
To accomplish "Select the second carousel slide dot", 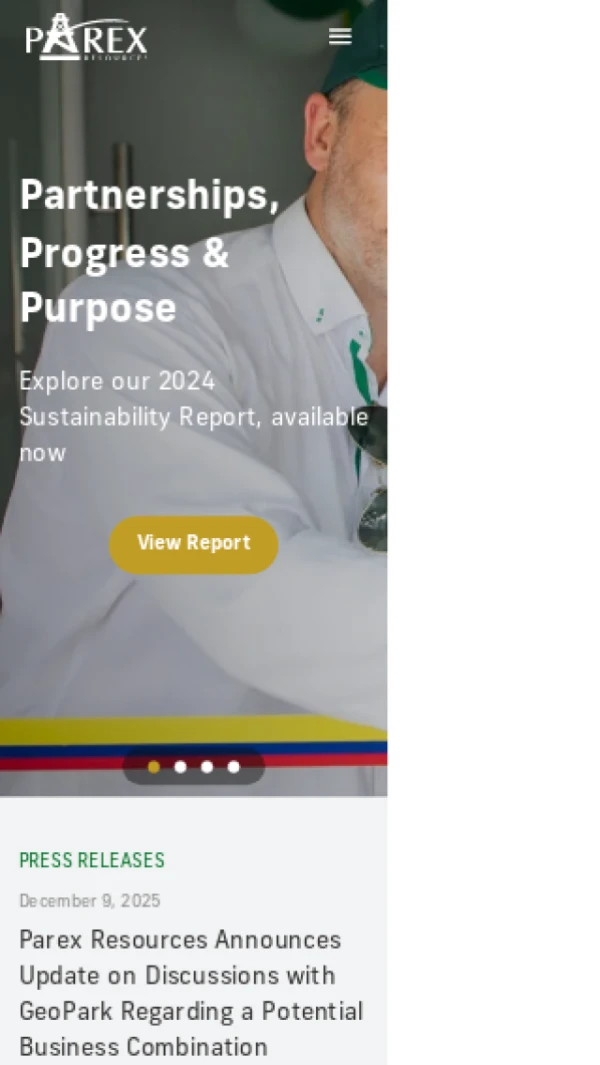I will pos(180,767).
